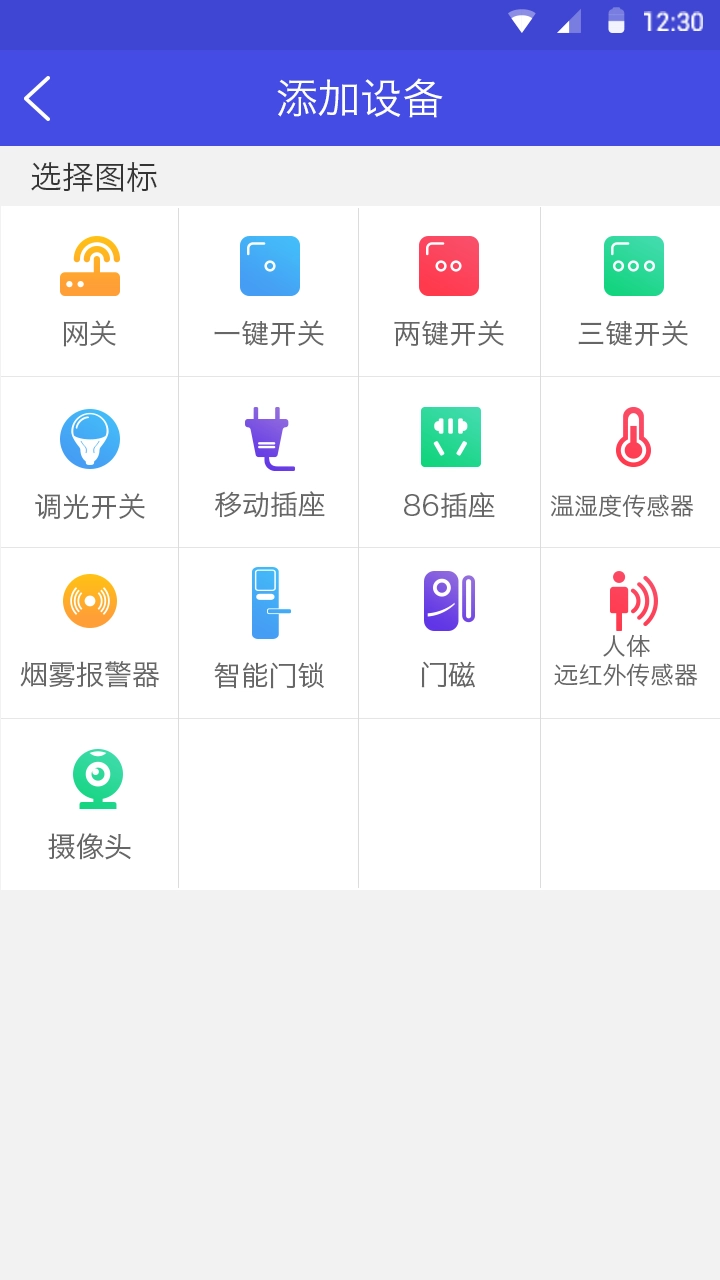The height and width of the screenshot is (1280, 720).
Task: Choose the 调光开关 dimmer icon
Action: click(90, 462)
